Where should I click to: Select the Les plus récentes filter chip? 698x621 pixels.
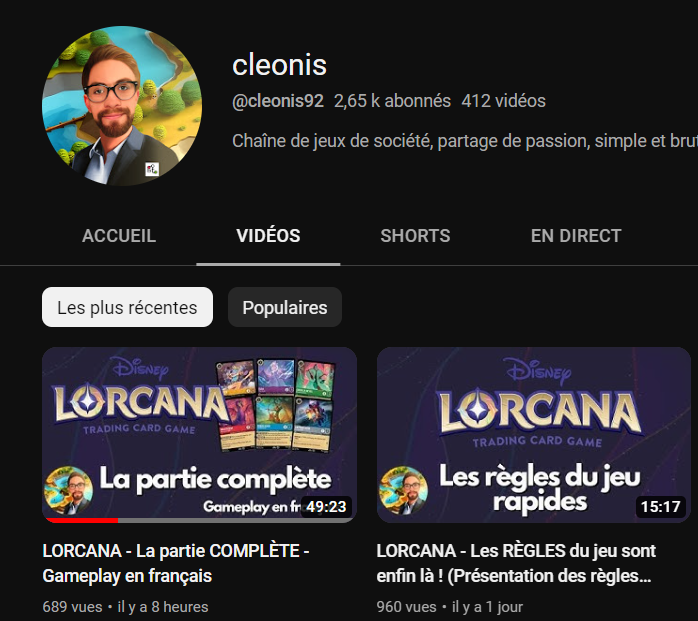click(127, 308)
